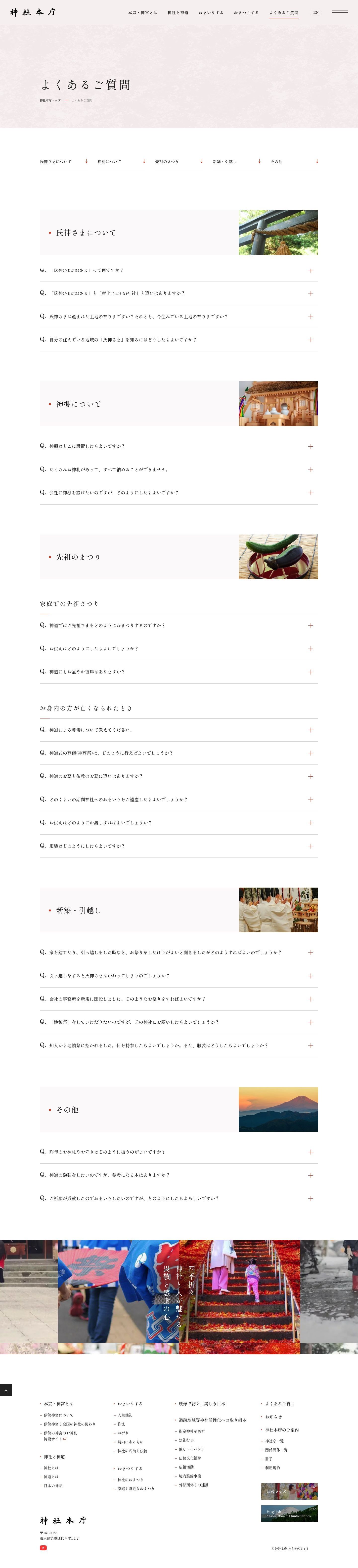Image resolution: width=358 pixels, height=1568 pixels.
Task: Open the YouTube icon in the footer
Action: (x=43, y=1548)
